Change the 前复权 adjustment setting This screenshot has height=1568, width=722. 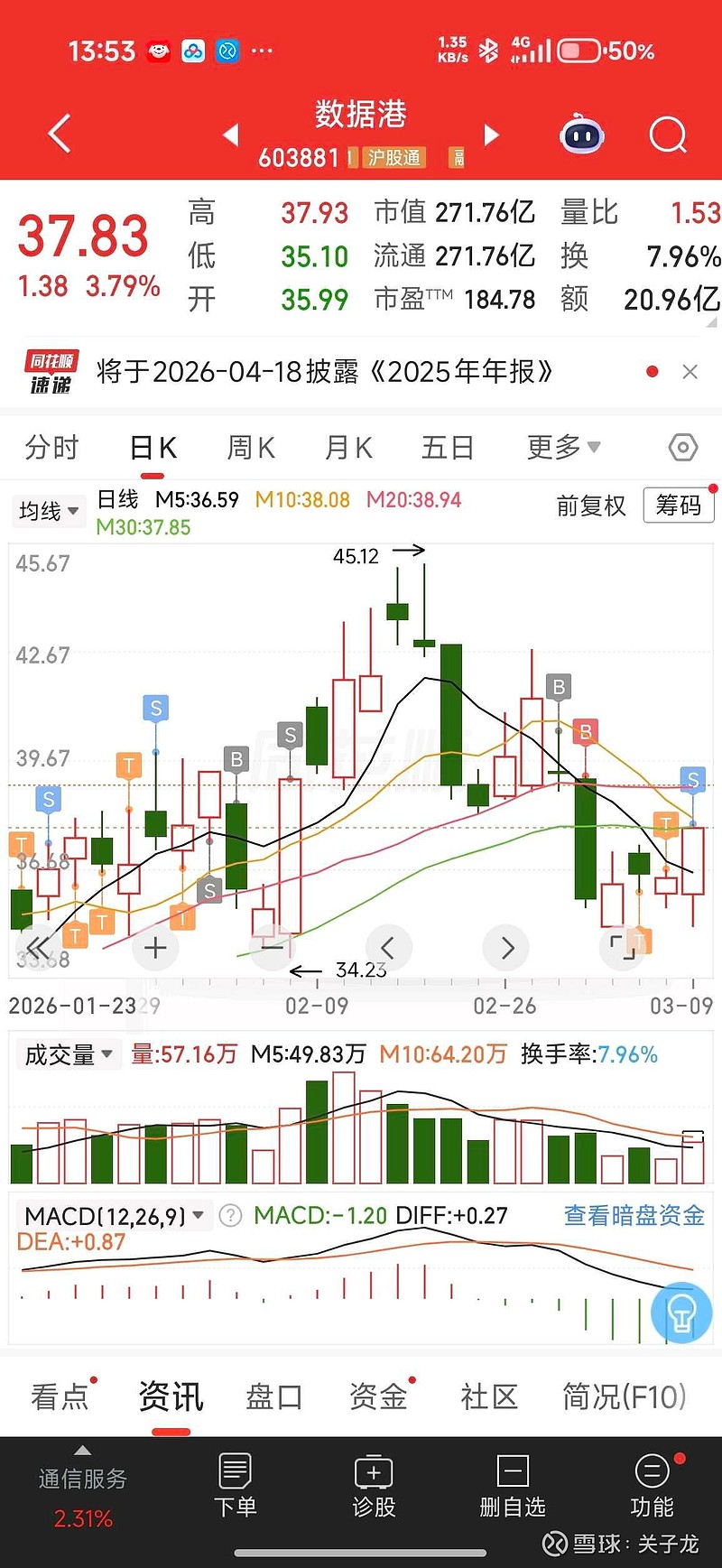pyautogui.click(x=591, y=506)
